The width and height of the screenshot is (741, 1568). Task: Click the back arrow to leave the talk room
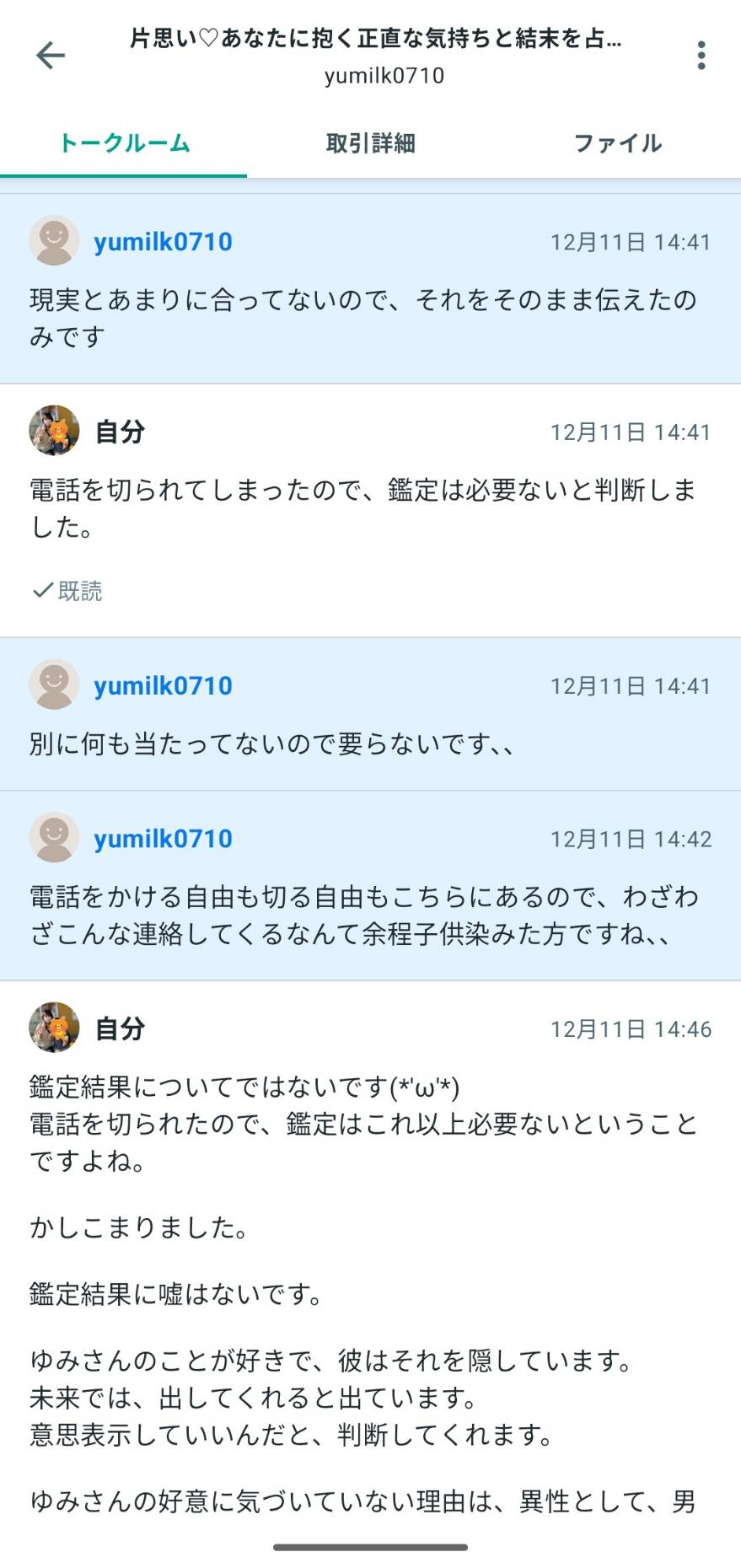(51, 54)
